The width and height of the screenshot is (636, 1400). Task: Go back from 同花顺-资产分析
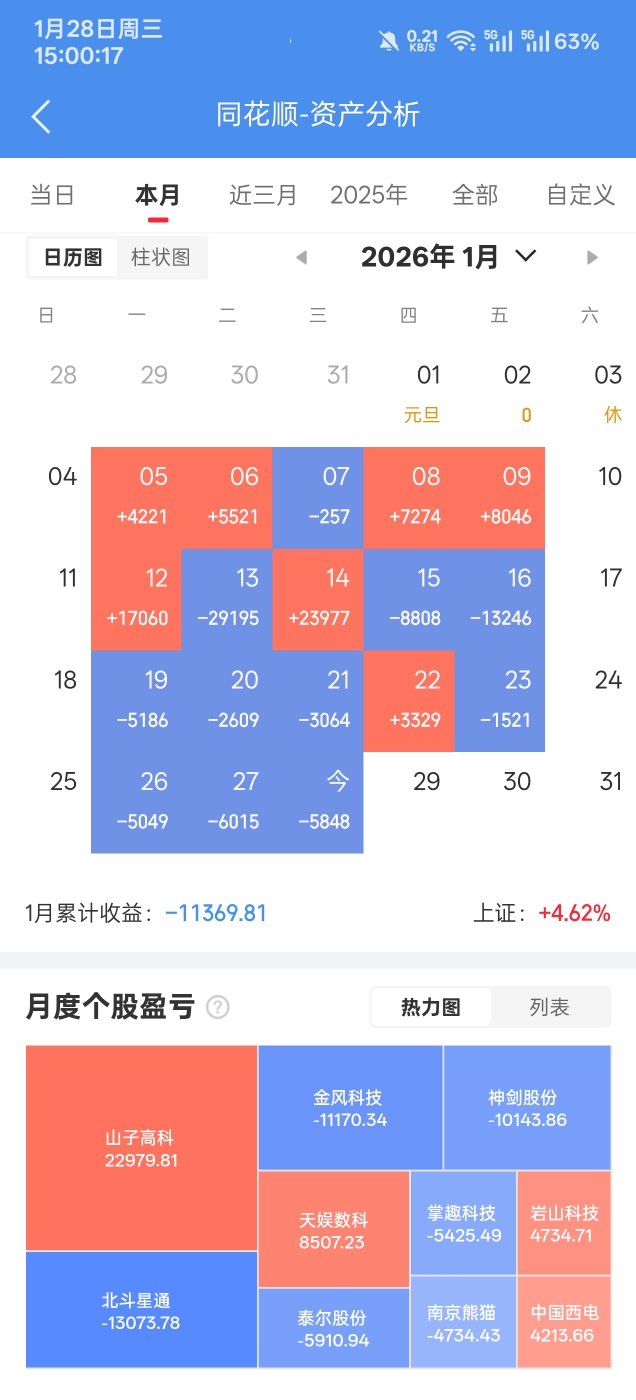pyautogui.click(x=41, y=116)
